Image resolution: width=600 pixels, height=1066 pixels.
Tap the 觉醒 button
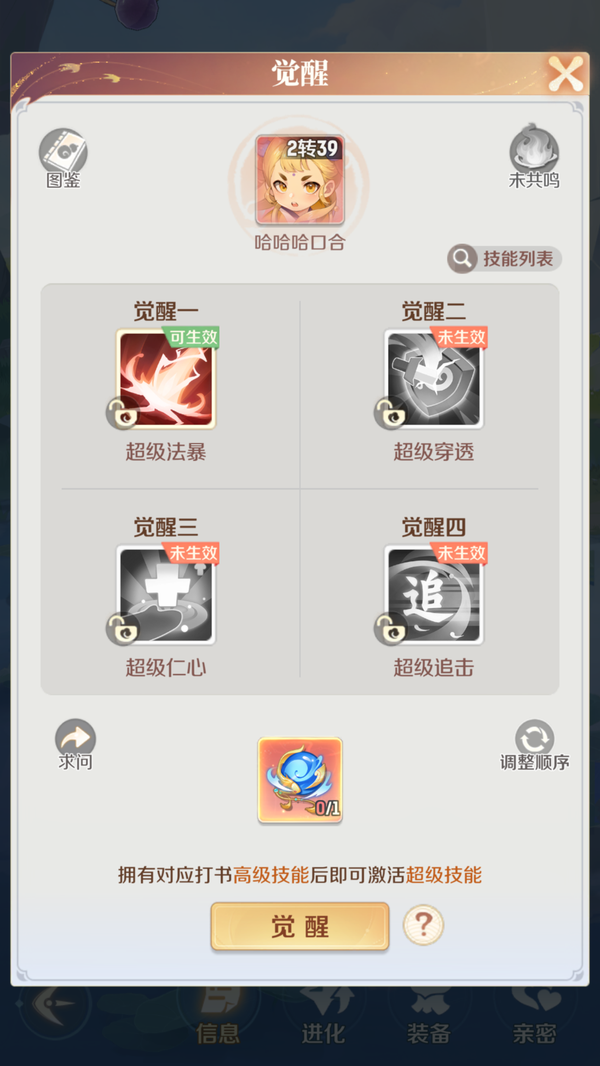click(x=299, y=926)
